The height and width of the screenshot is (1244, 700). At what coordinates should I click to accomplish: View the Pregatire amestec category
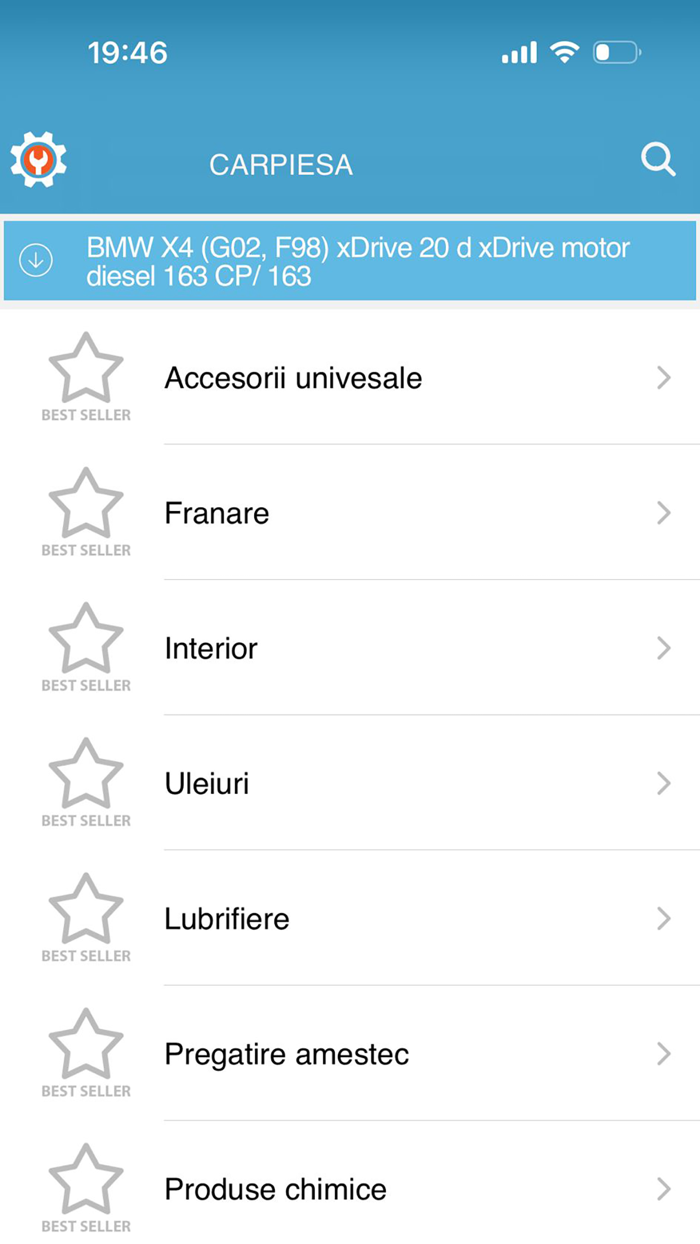[x=287, y=1053]
